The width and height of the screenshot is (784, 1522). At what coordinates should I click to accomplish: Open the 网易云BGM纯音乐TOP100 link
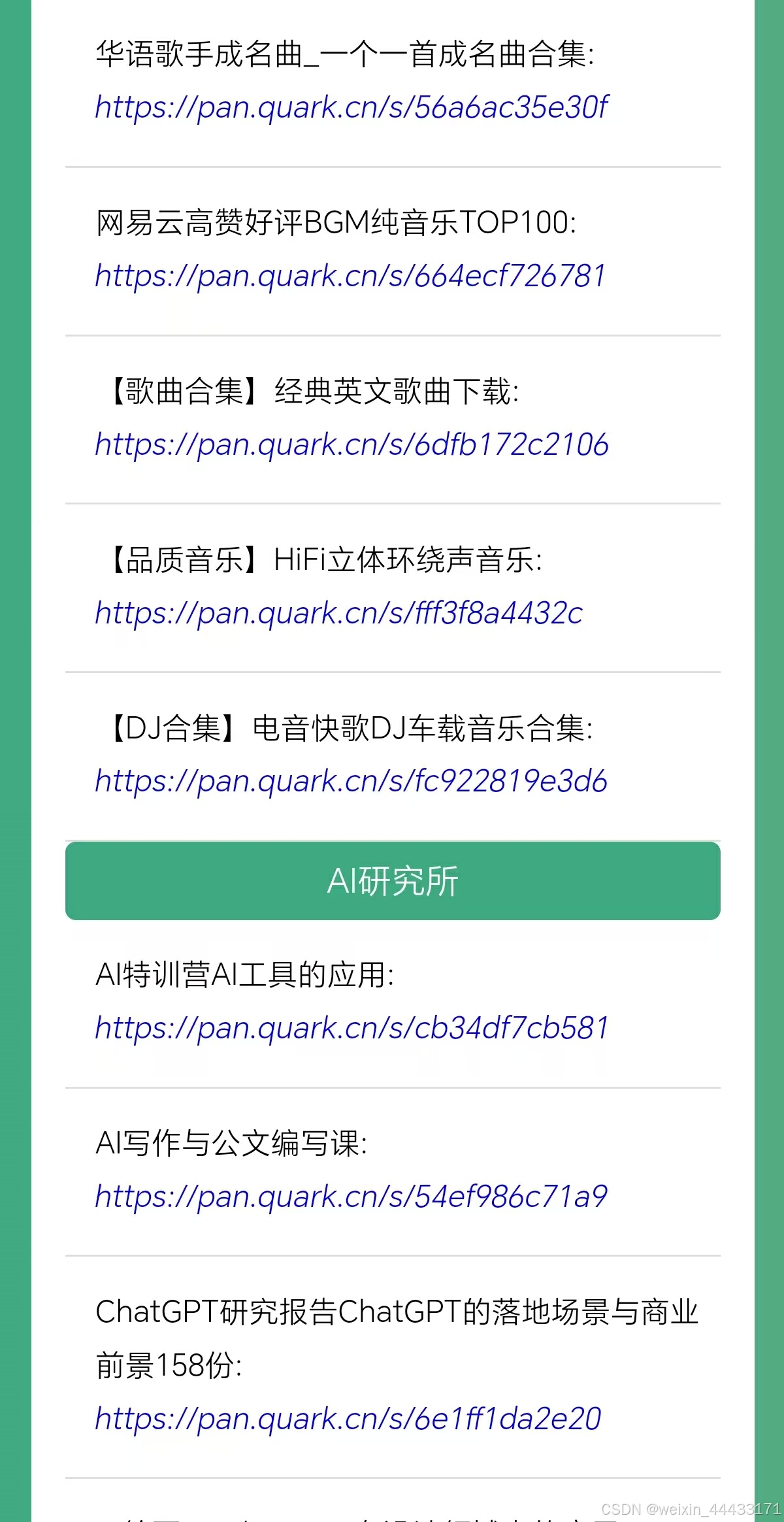[351, 276]
